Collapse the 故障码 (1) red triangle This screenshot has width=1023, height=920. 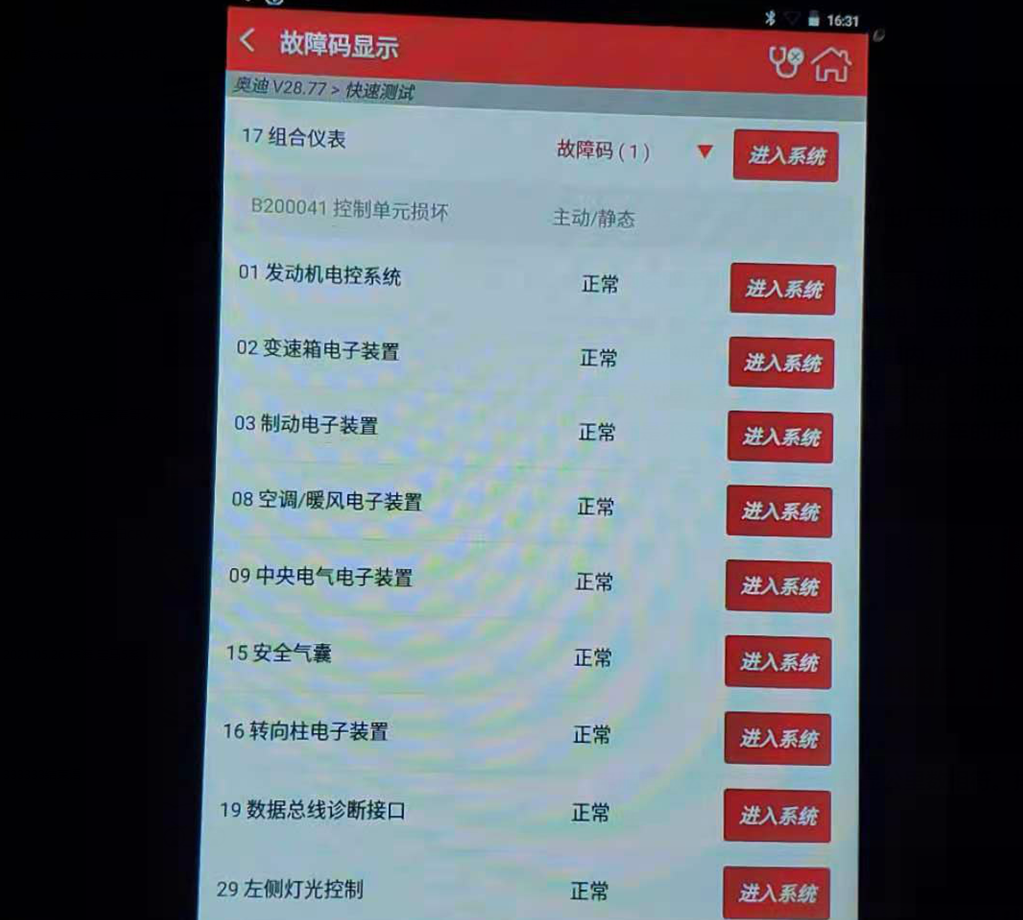pos(705,152)
